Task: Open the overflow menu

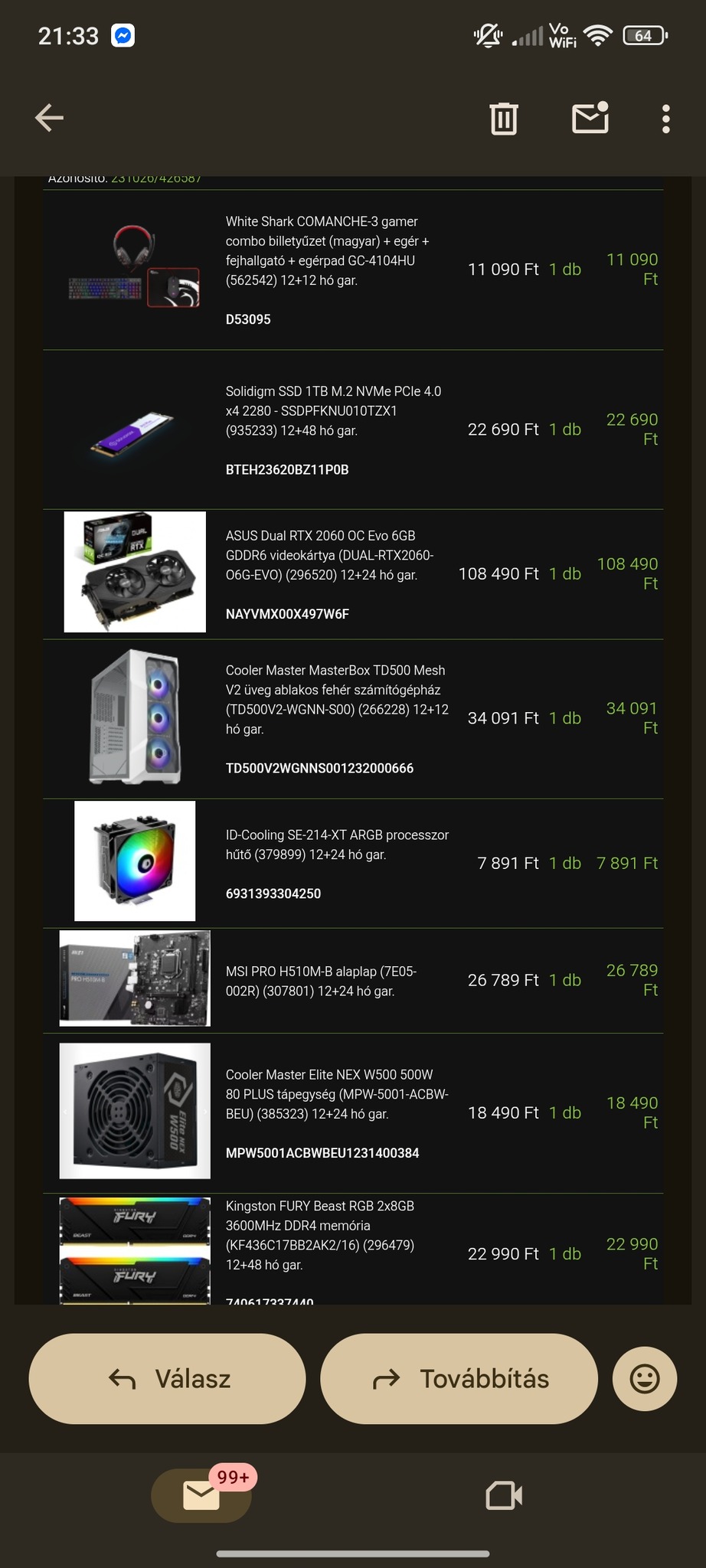Action: (x=665, y=119)
